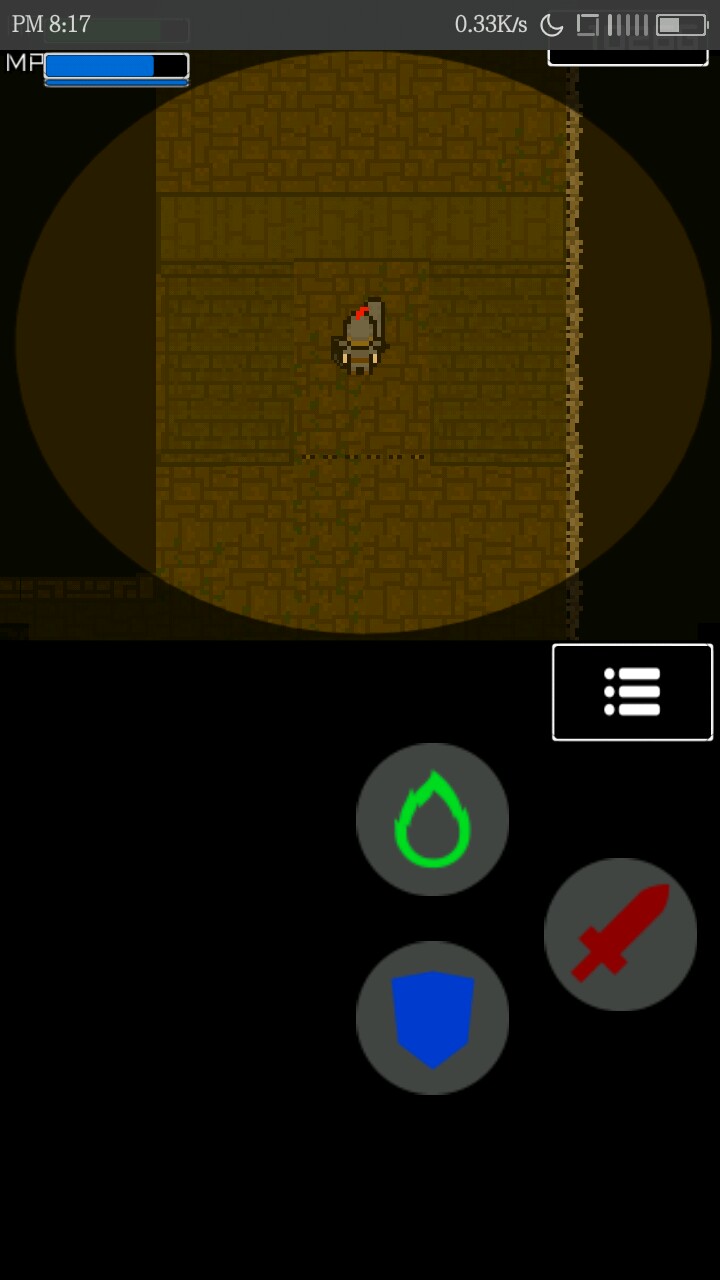Cast the green flame spell

(x=432, y=819)
